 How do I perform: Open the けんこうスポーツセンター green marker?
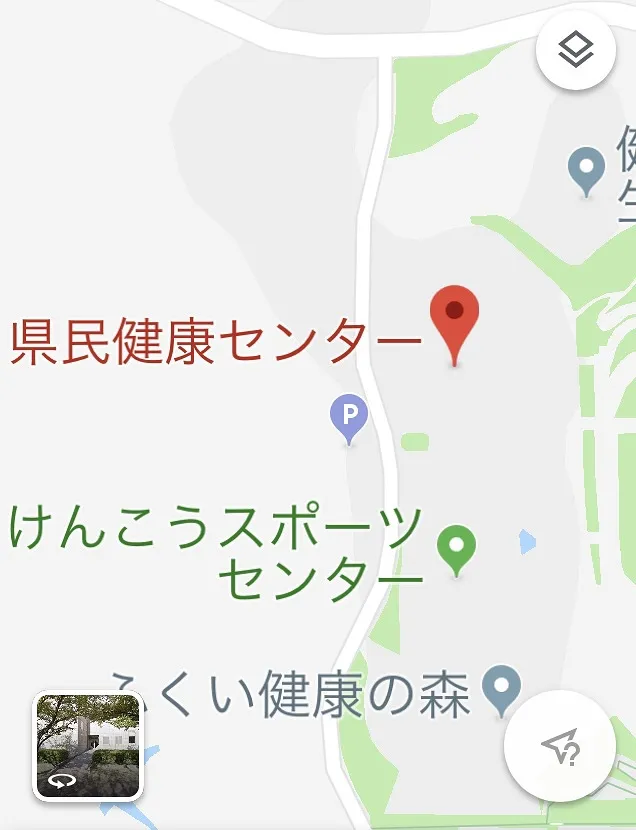(x=457, y=548)
